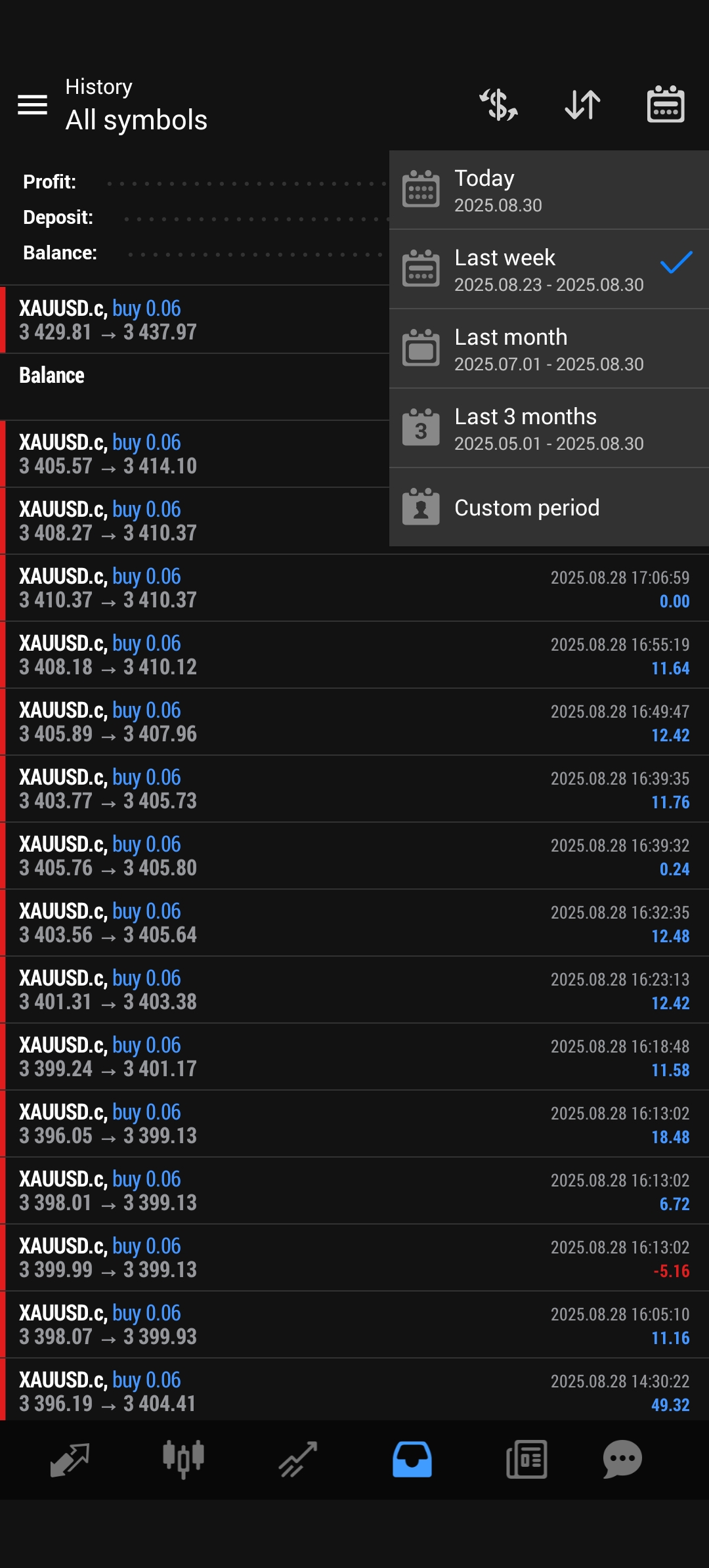The height and width of the screenshot is (1568, 709).
Task: Open the trade with -5.16 loss
Action: pyautogui.click(x=354, y=1257)
